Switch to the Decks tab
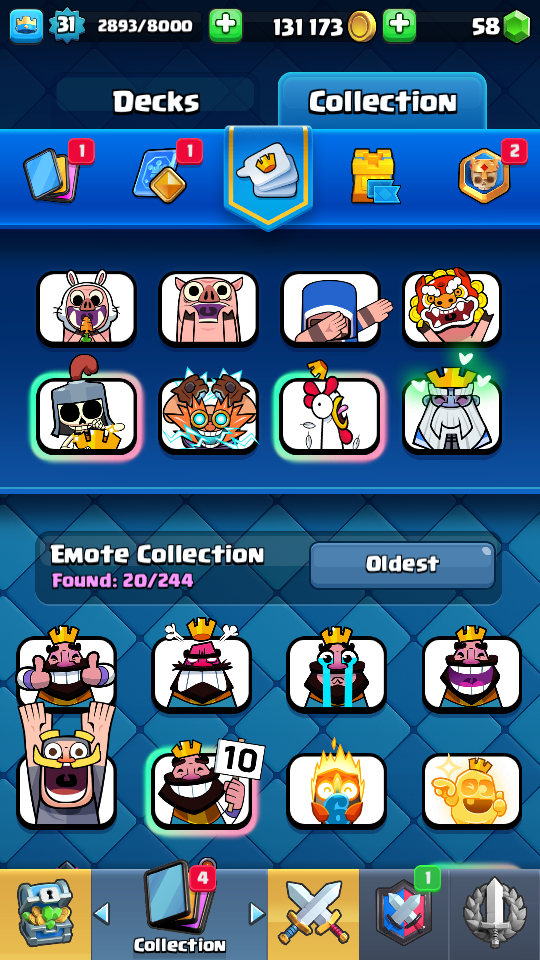Viewport: 540px width, 960px height. coord(156,101)
